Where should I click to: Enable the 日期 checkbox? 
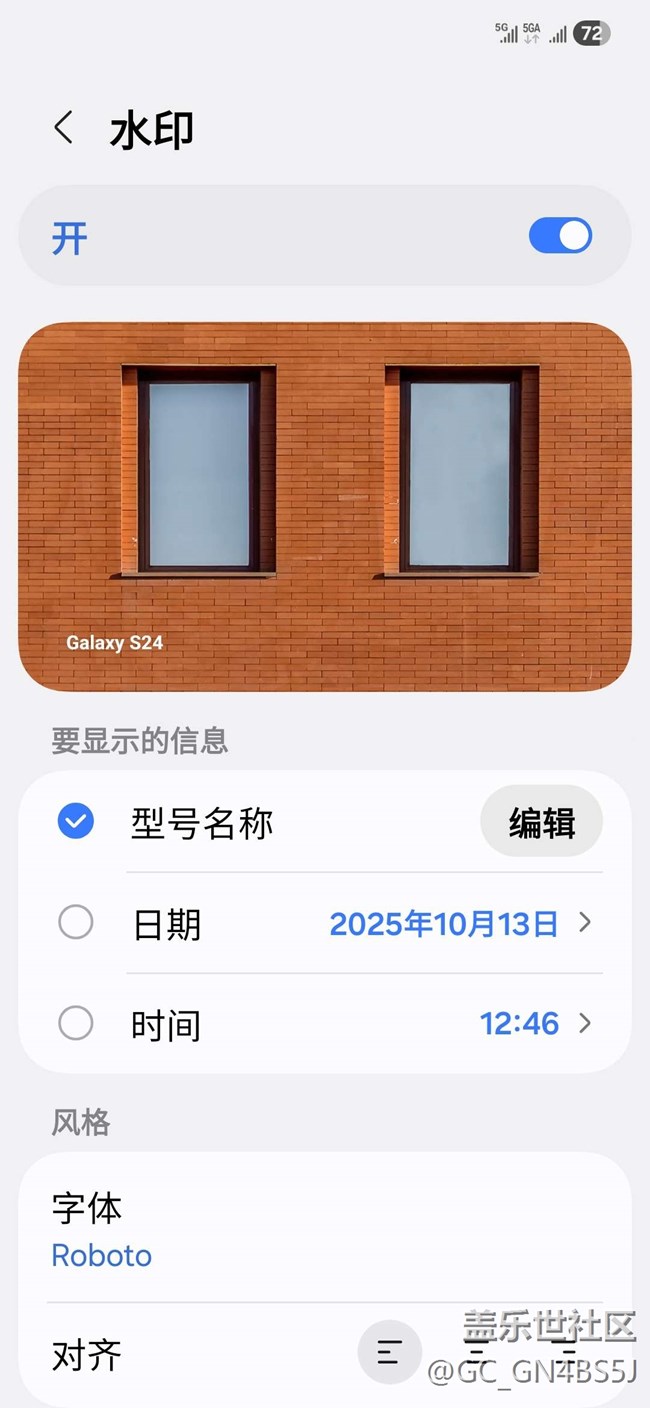coord(76,922)
